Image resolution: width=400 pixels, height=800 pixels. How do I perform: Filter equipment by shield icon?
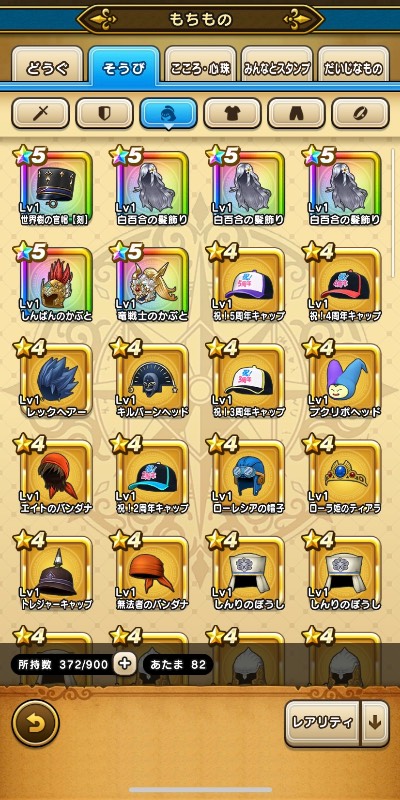coord(105,113)
